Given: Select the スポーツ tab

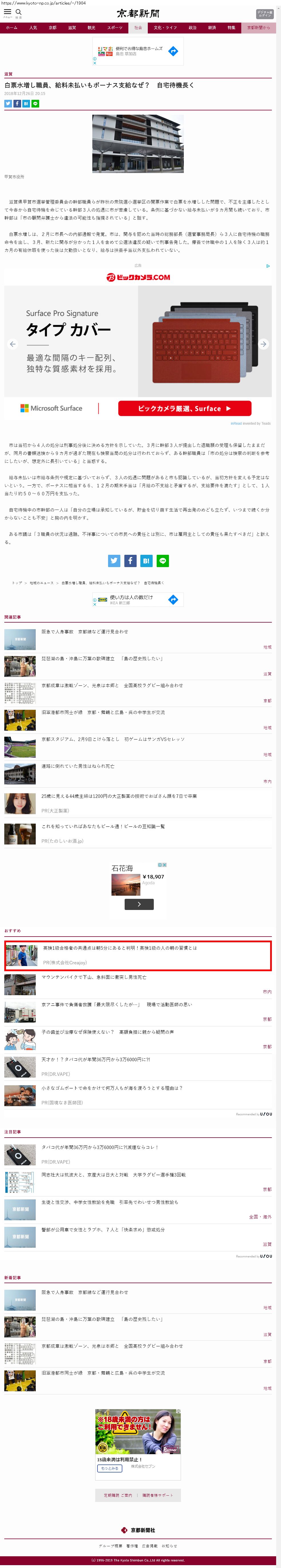Looking at the screenshot, I should (x=114, y=27).
